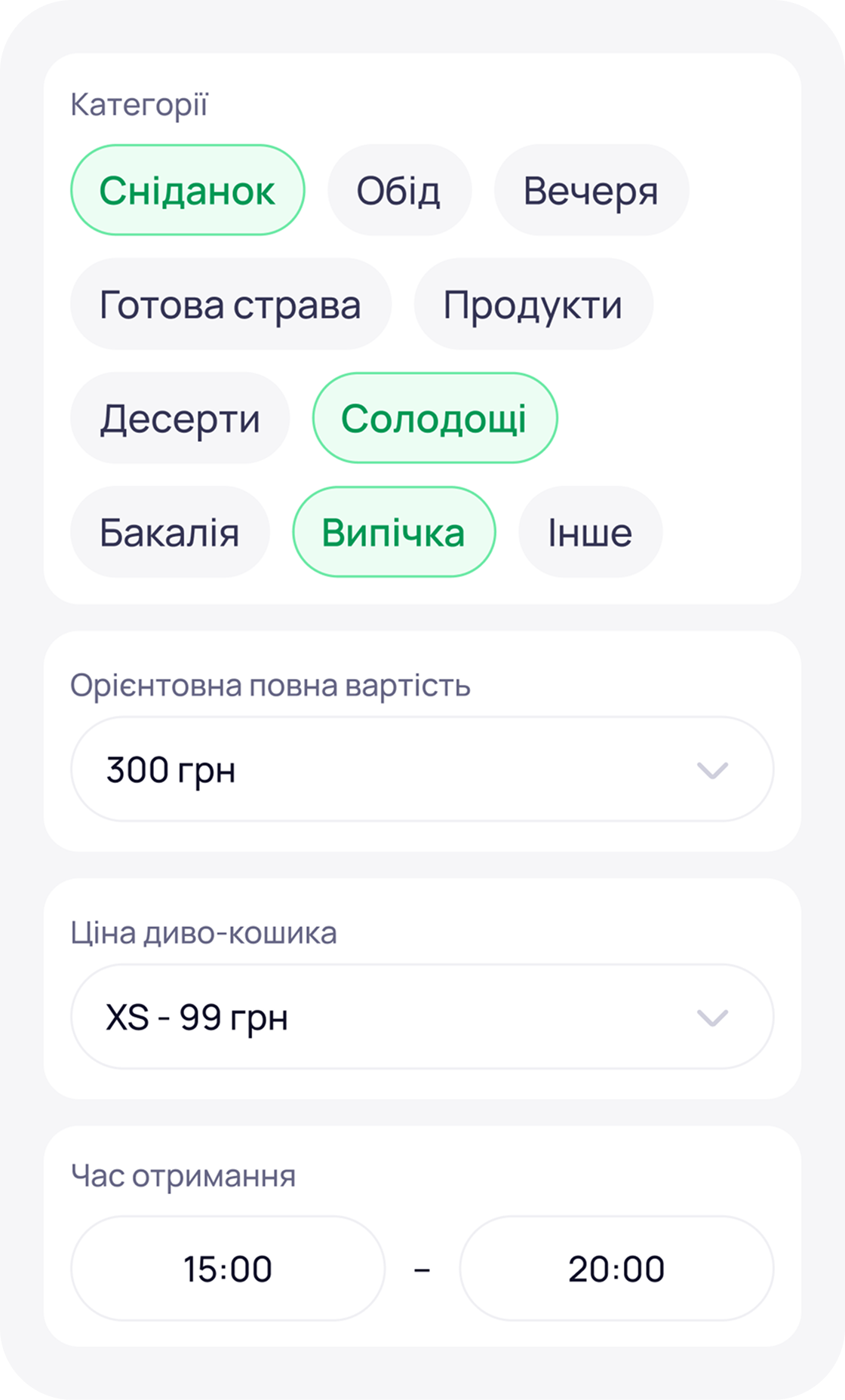Change the full cost value of 300 грн
845x1400 pixels.
171,769
